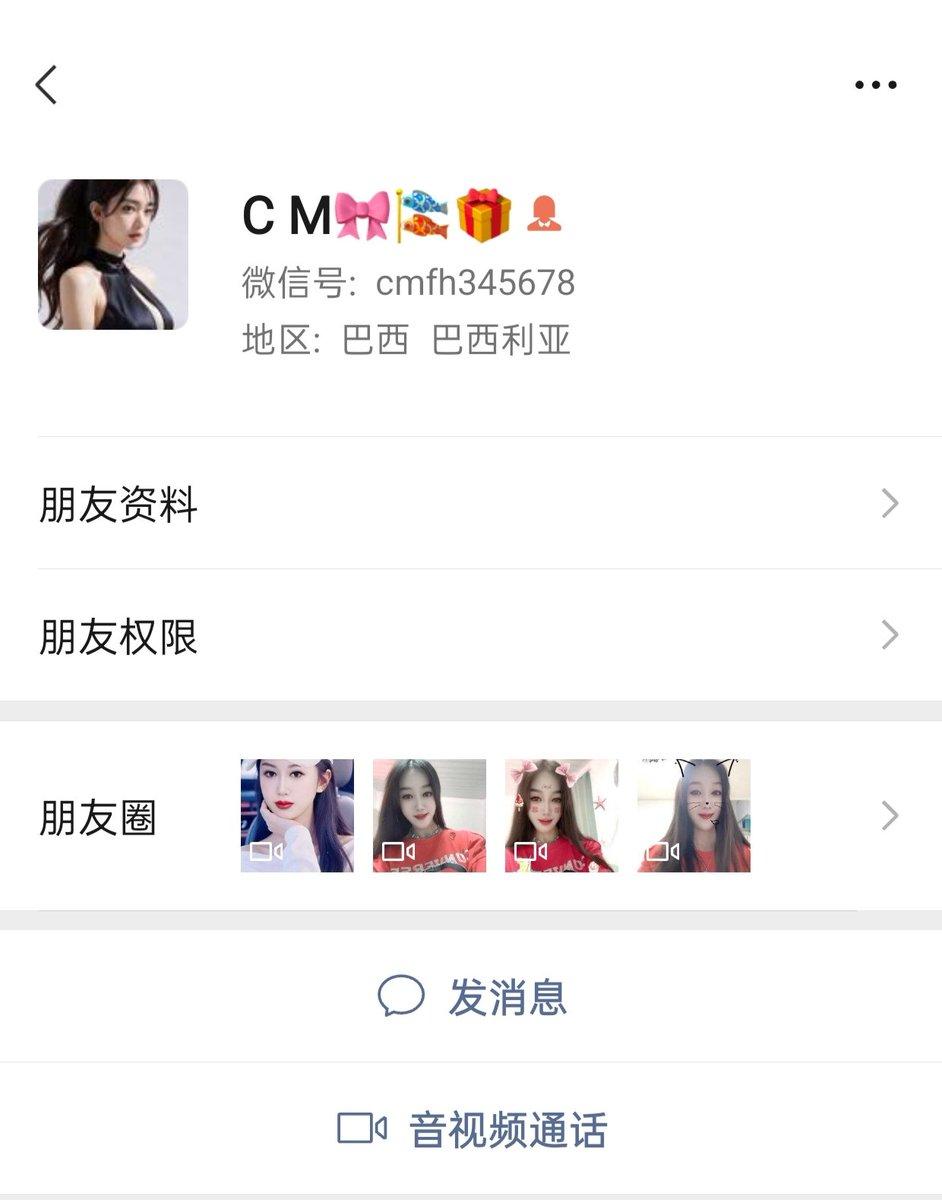The width and height of the screenshot is (942, 1200).
Task: Start a call via 音视频通话
Action: 472,1130
